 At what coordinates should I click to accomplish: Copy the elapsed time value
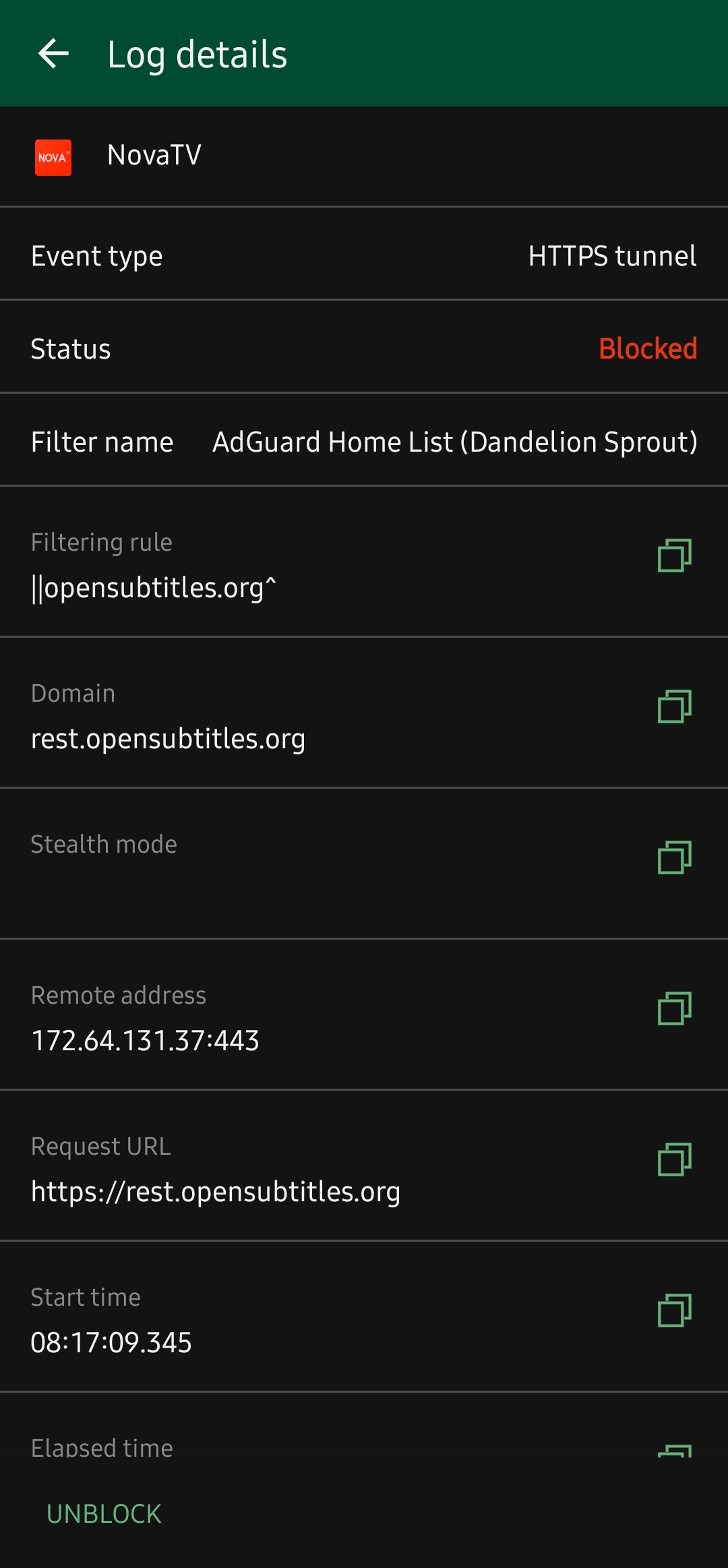pos(675,1448)
